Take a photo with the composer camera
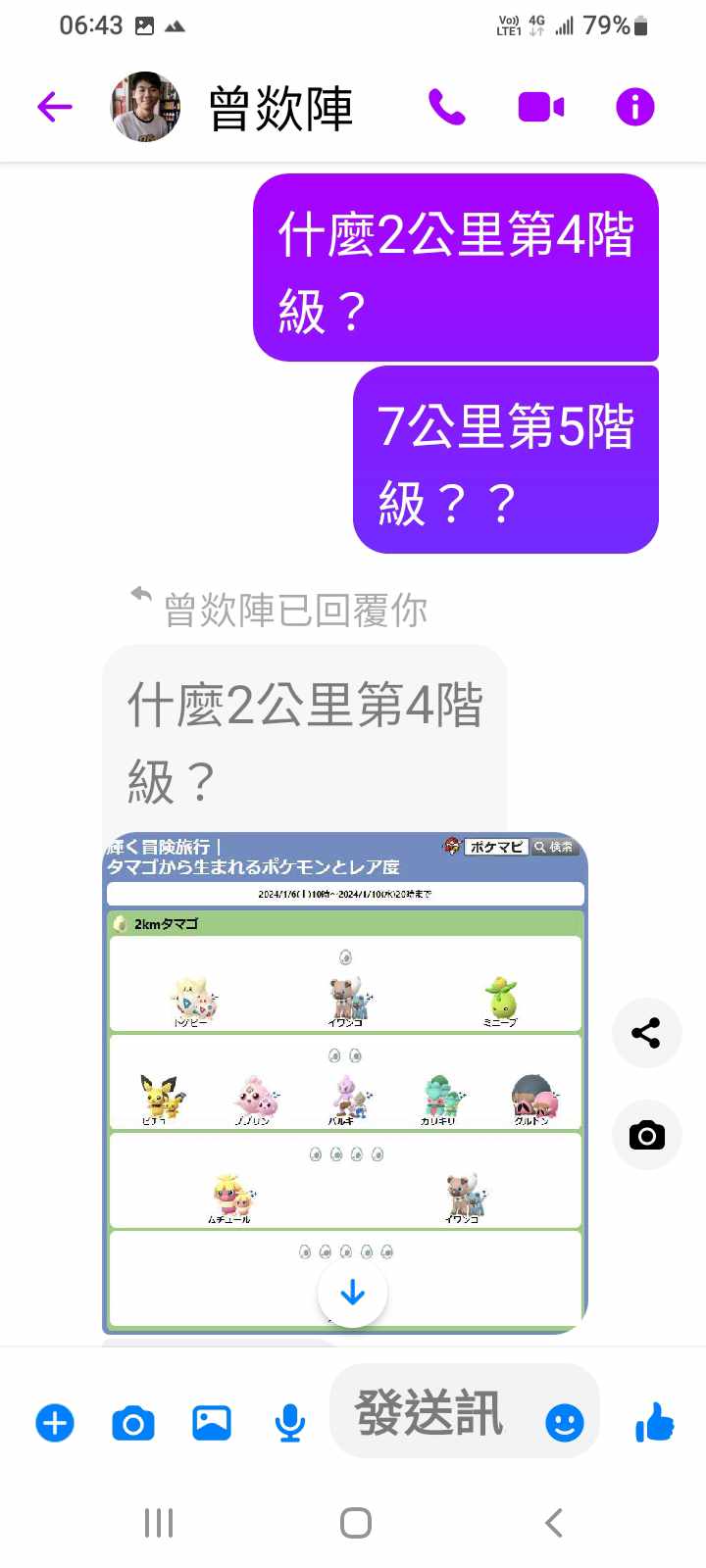The image size is (706, 1568). click(x=133, y=1423)
